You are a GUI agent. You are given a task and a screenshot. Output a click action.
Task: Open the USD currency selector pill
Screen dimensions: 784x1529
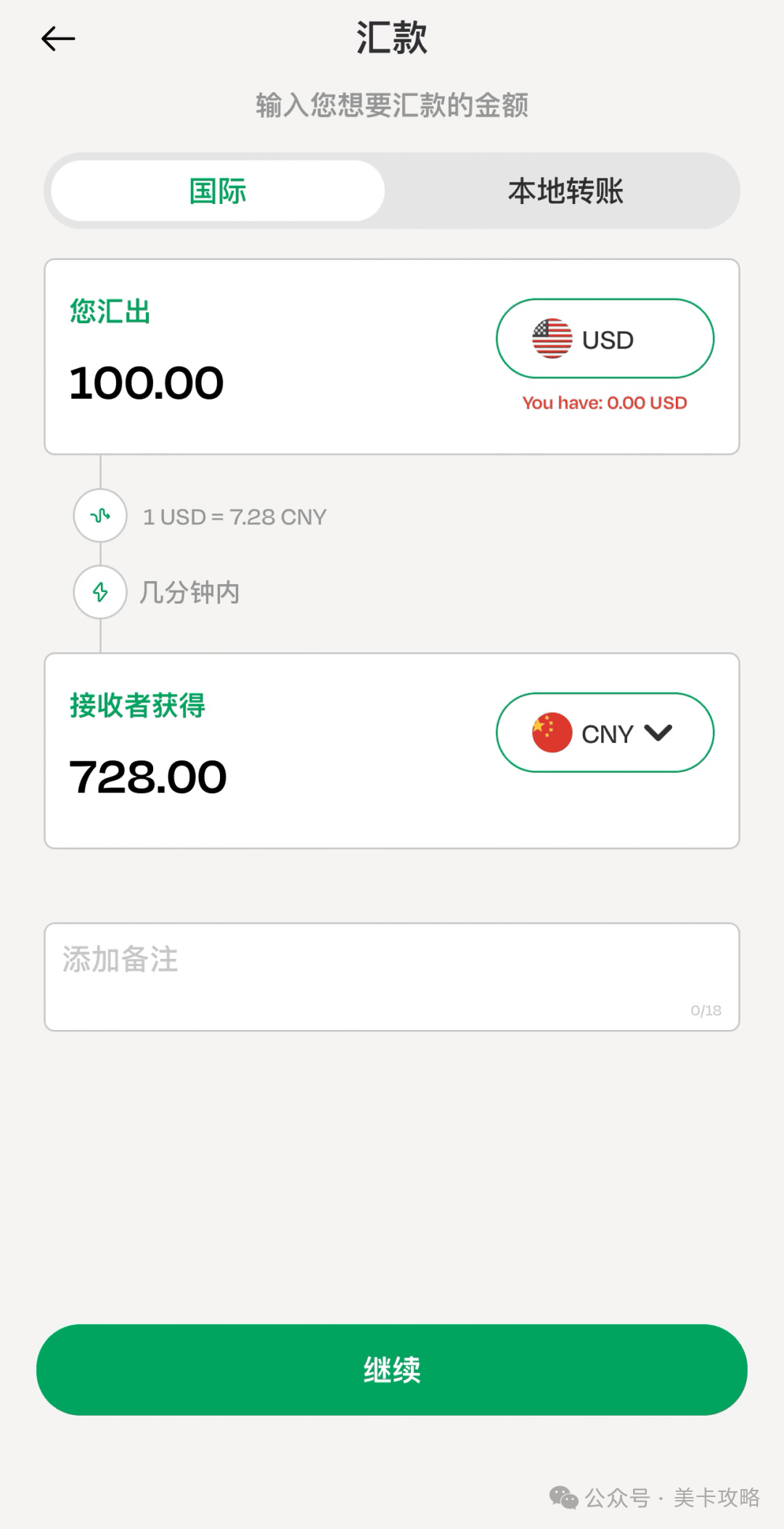[604, 338]
